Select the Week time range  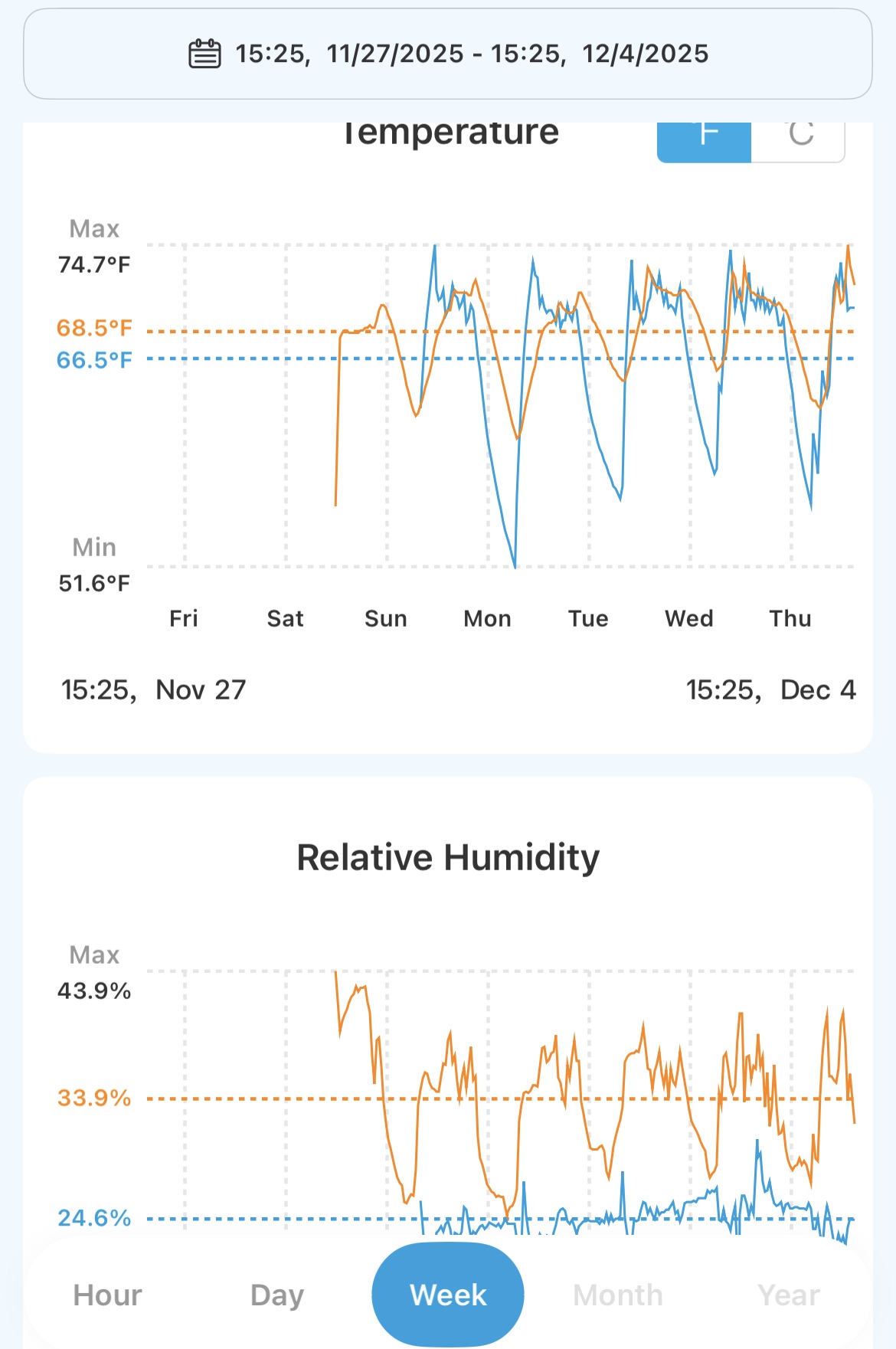click(x=448, y=1295)
